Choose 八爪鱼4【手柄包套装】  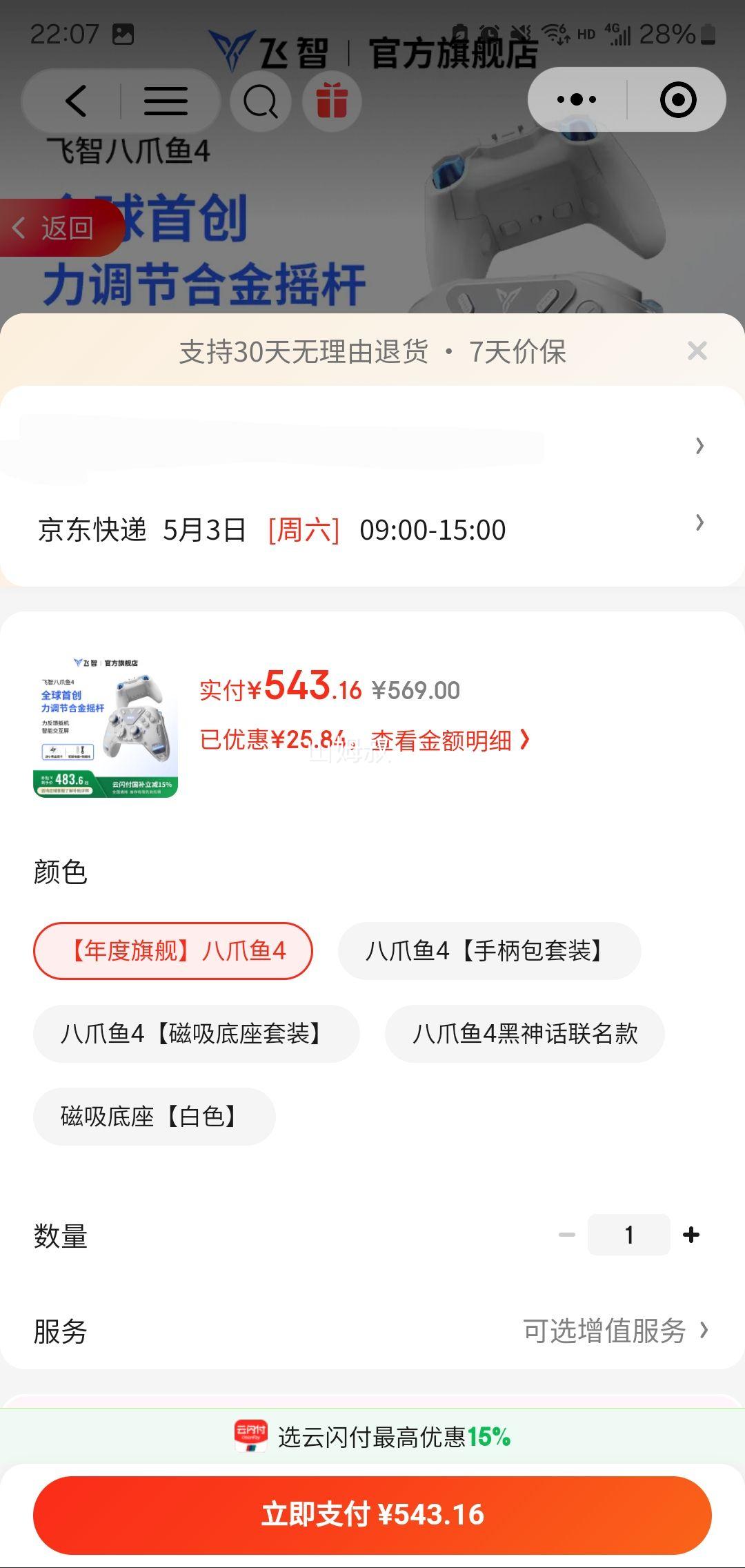[489, 950]
